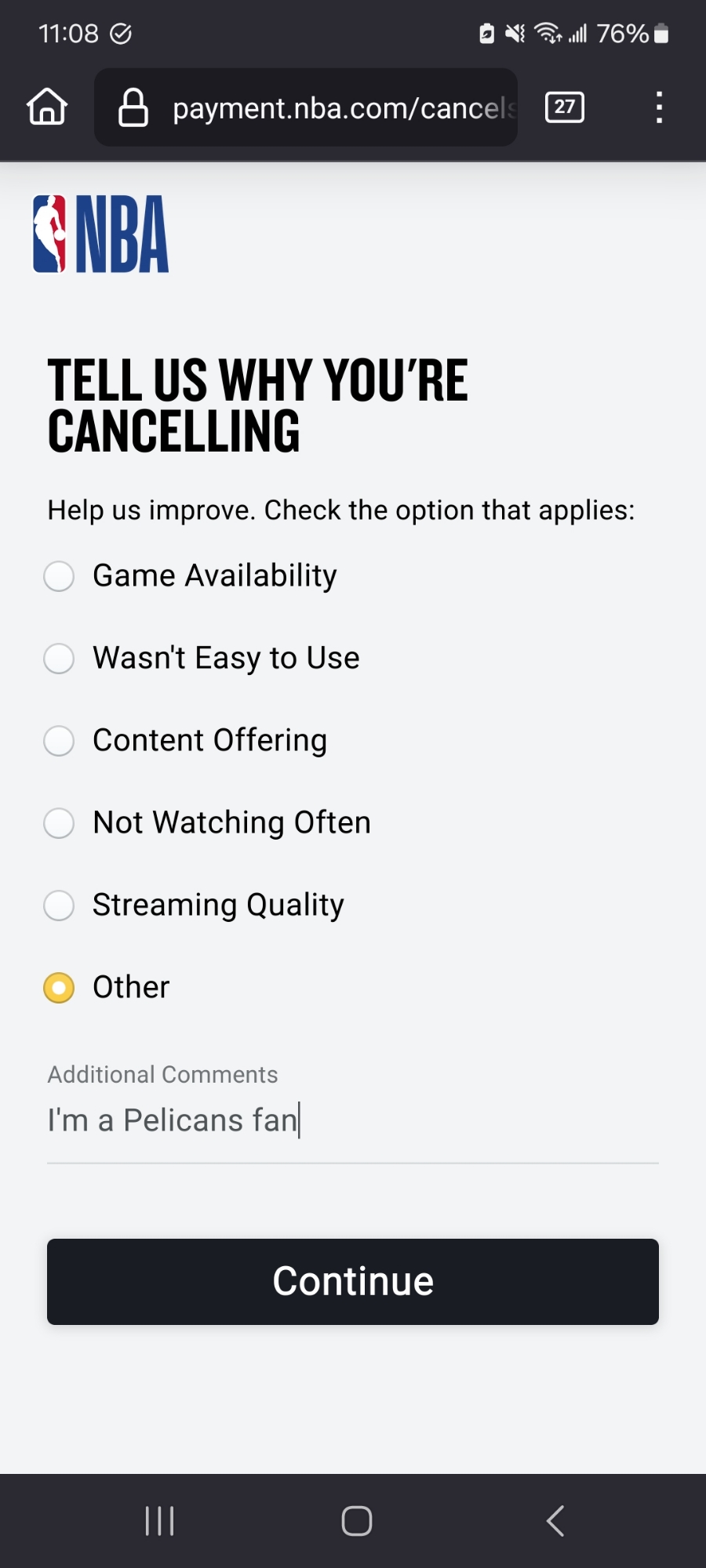This screenshot has width=706, height=1568.
Task: Go to the browser home page
Action: [47, 107]
